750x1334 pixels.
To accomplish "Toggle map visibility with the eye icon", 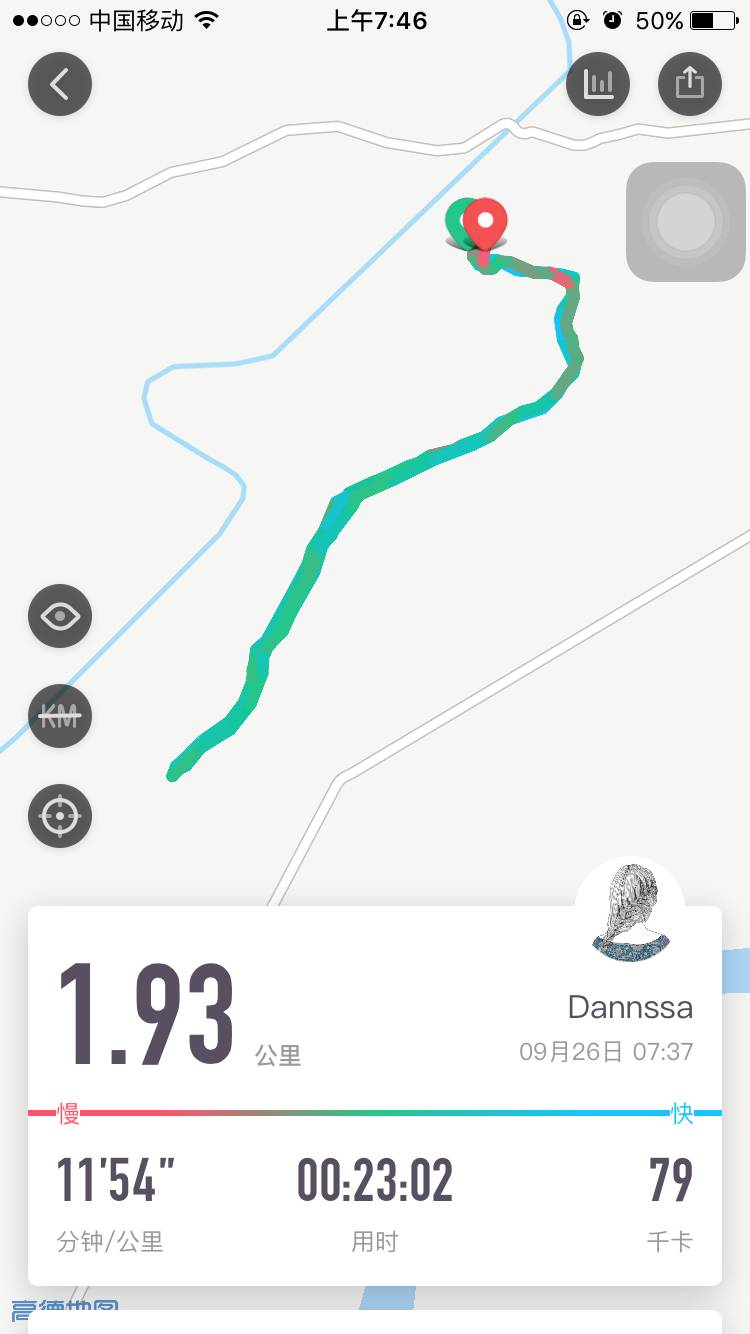I will (x=60, y=616).
